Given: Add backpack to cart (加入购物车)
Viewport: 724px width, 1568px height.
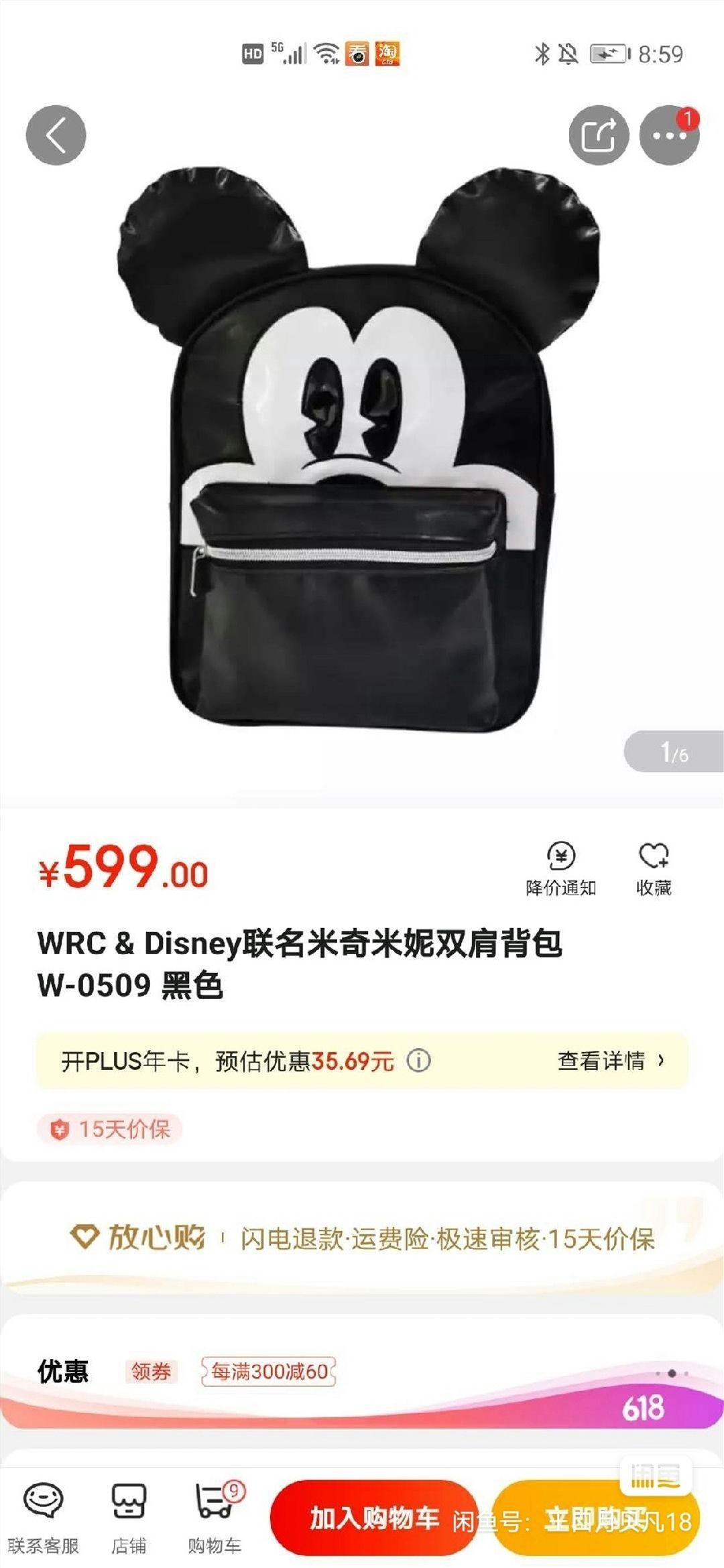Looking at the screenshot, I should (x=374, y=1518).
